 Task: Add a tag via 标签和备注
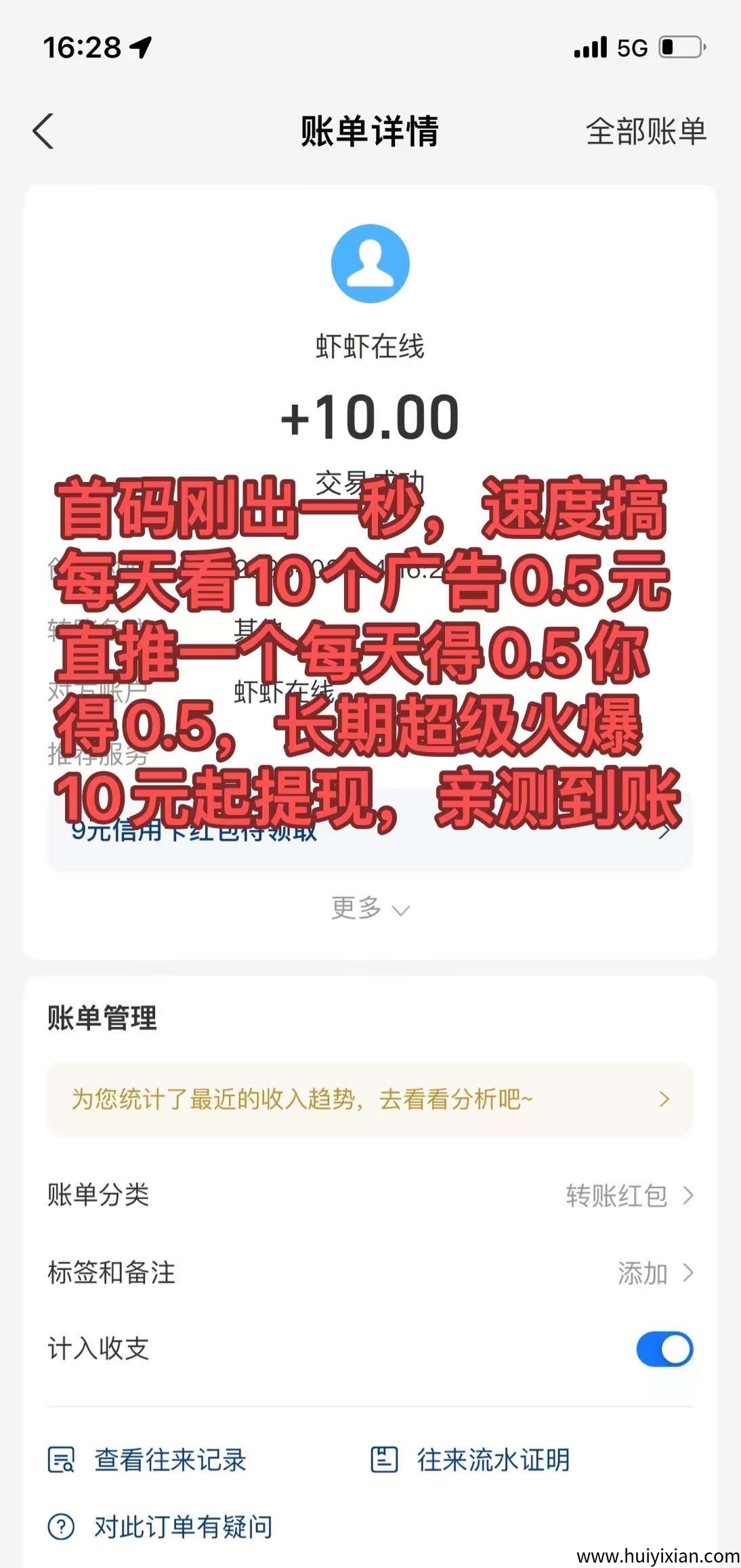point(654,1273)
